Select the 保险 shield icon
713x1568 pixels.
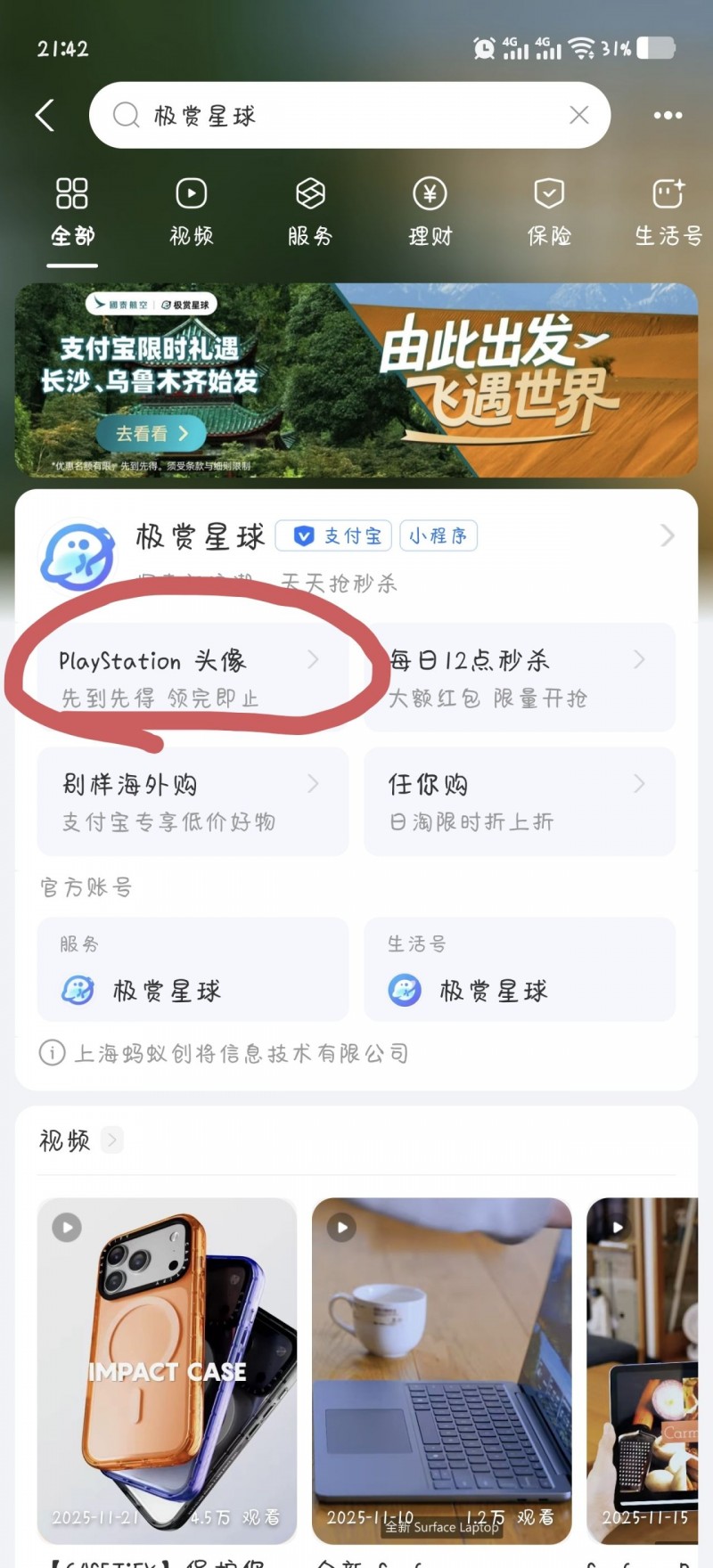[548, 193]
